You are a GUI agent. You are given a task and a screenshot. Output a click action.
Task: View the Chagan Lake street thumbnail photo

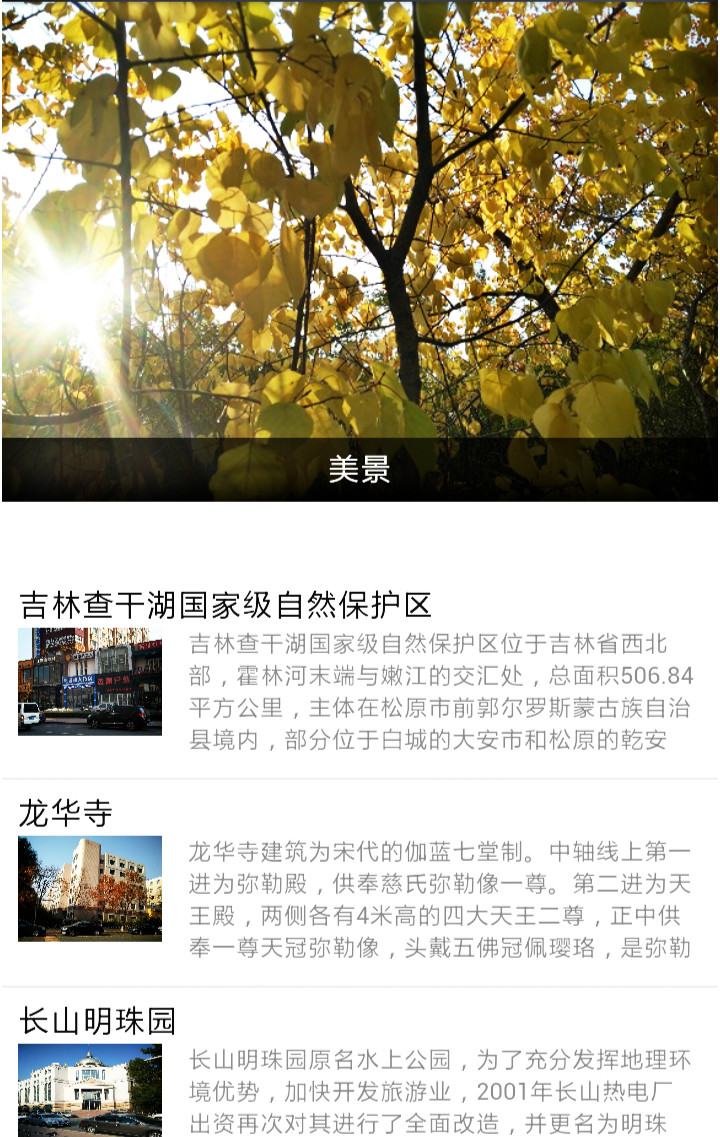point(89,682)
